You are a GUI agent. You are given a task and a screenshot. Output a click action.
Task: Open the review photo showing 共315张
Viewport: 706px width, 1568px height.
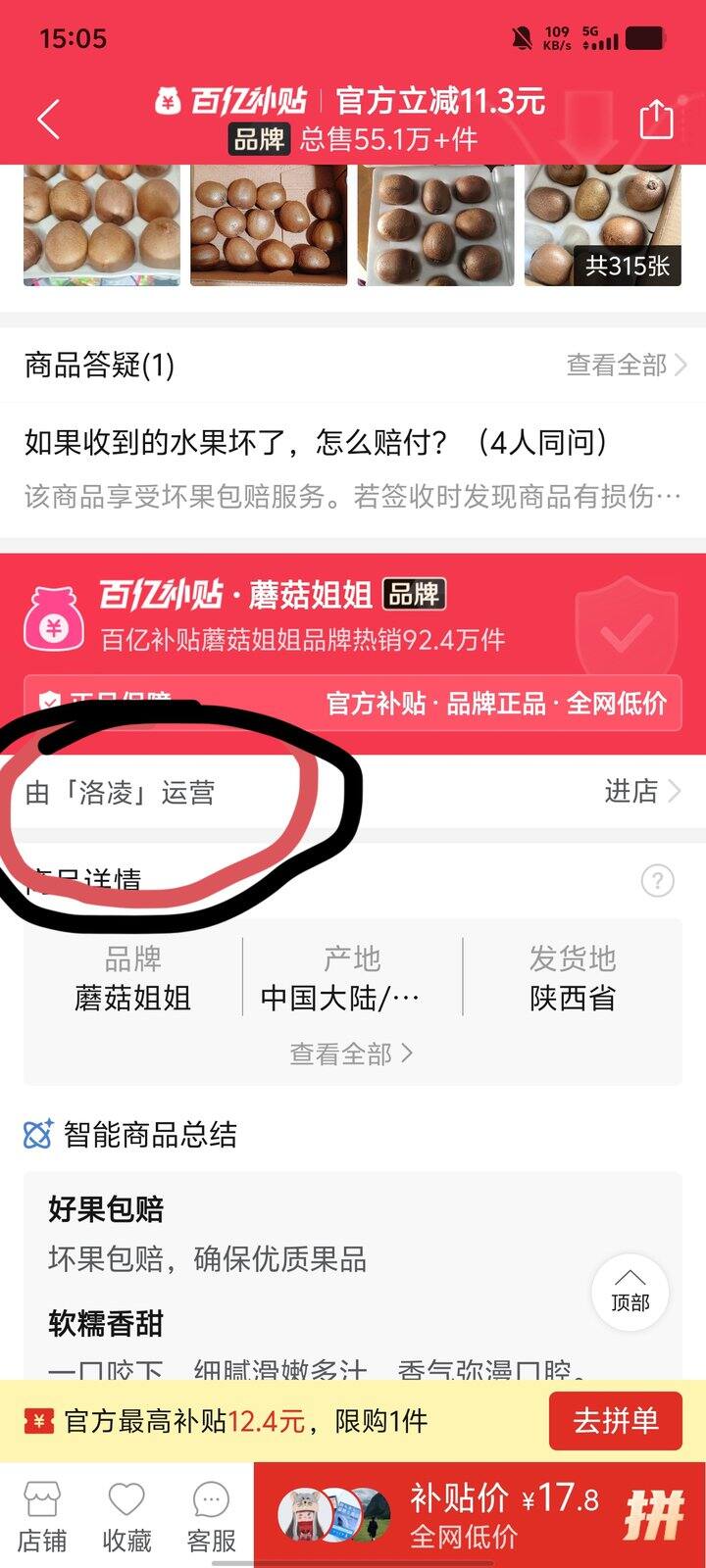pos(601,225)
